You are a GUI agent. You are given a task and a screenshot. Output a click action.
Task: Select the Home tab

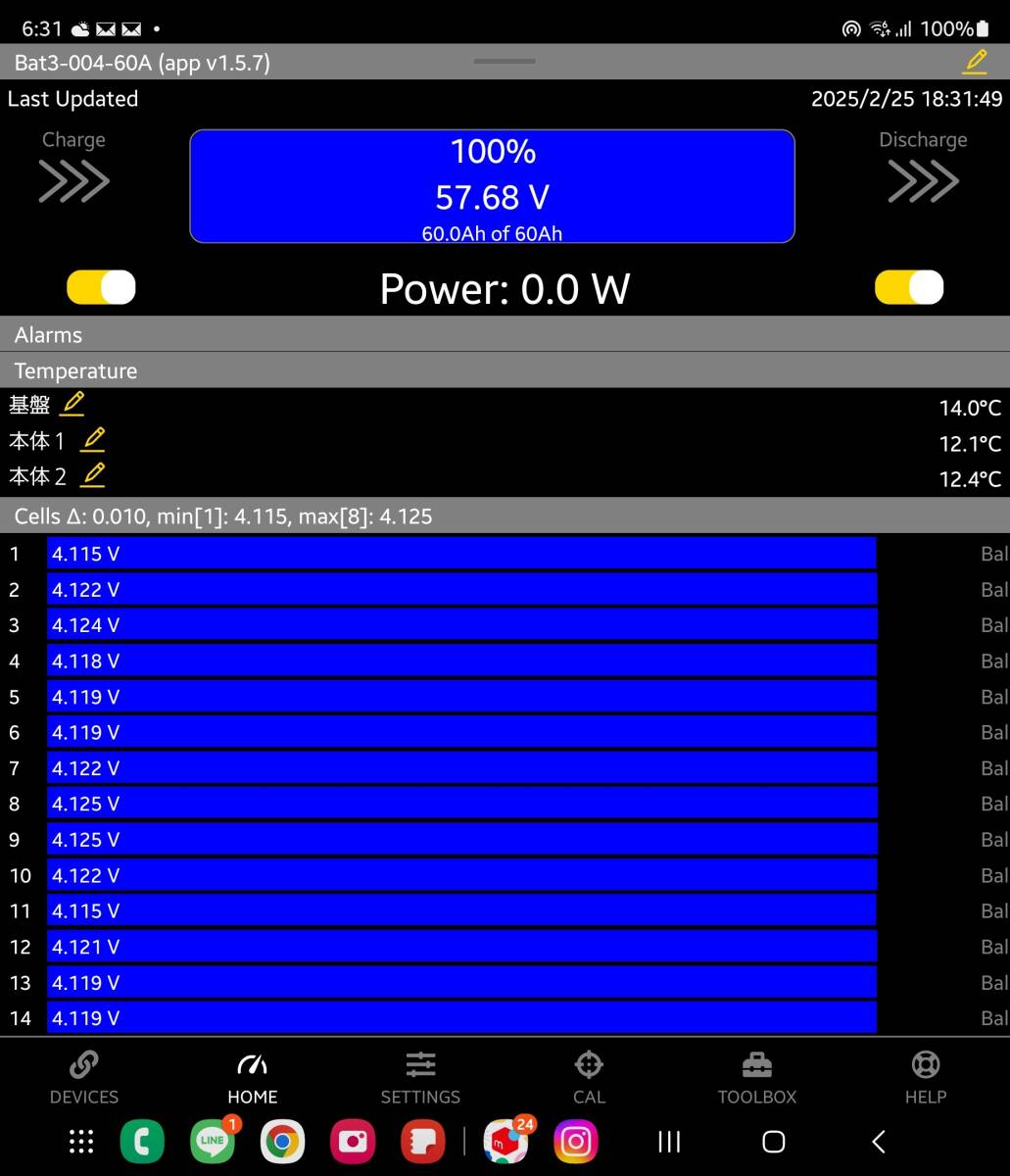[x=253, y=1078]
